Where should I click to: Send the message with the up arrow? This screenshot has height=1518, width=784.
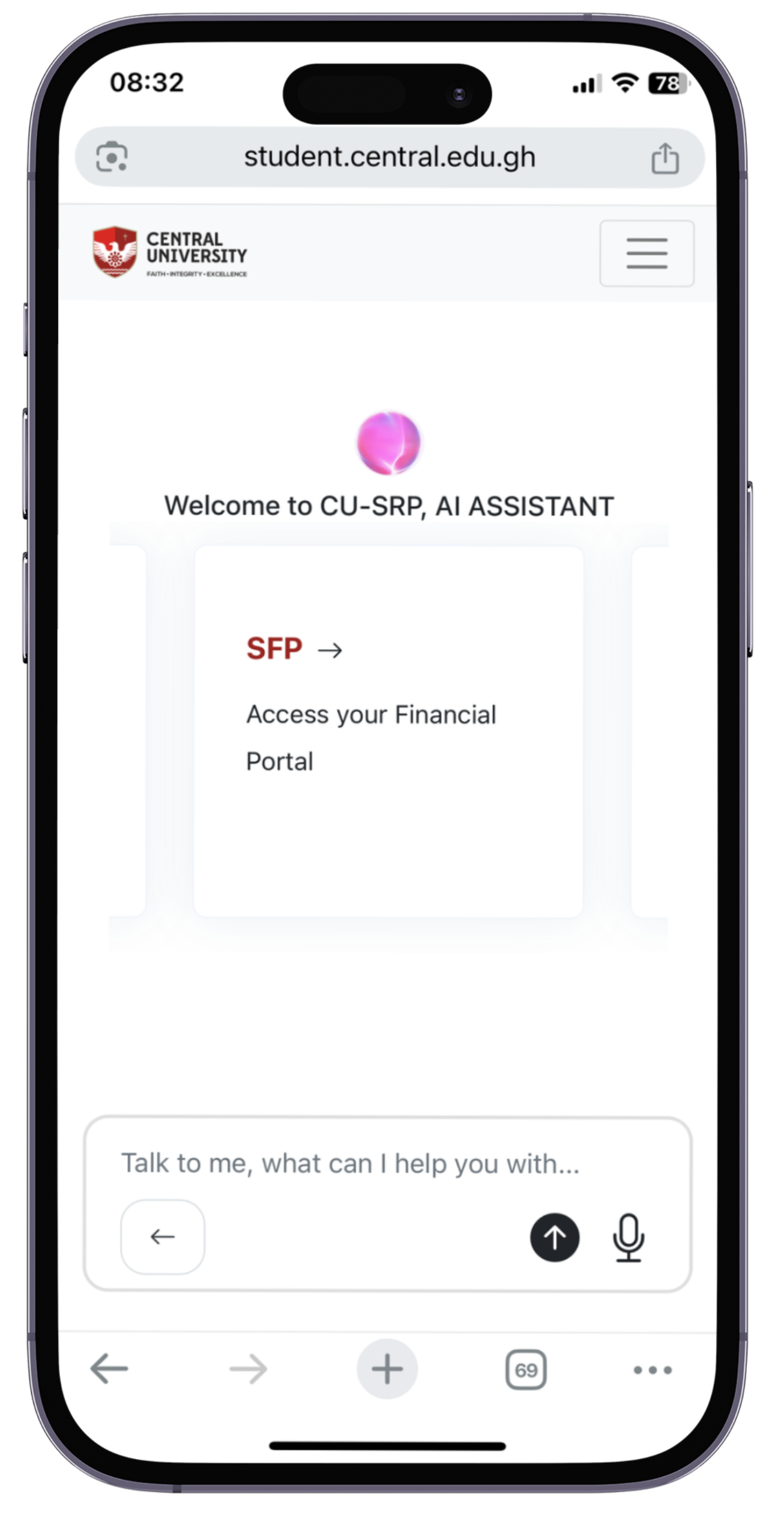(x=554, y=1237)
